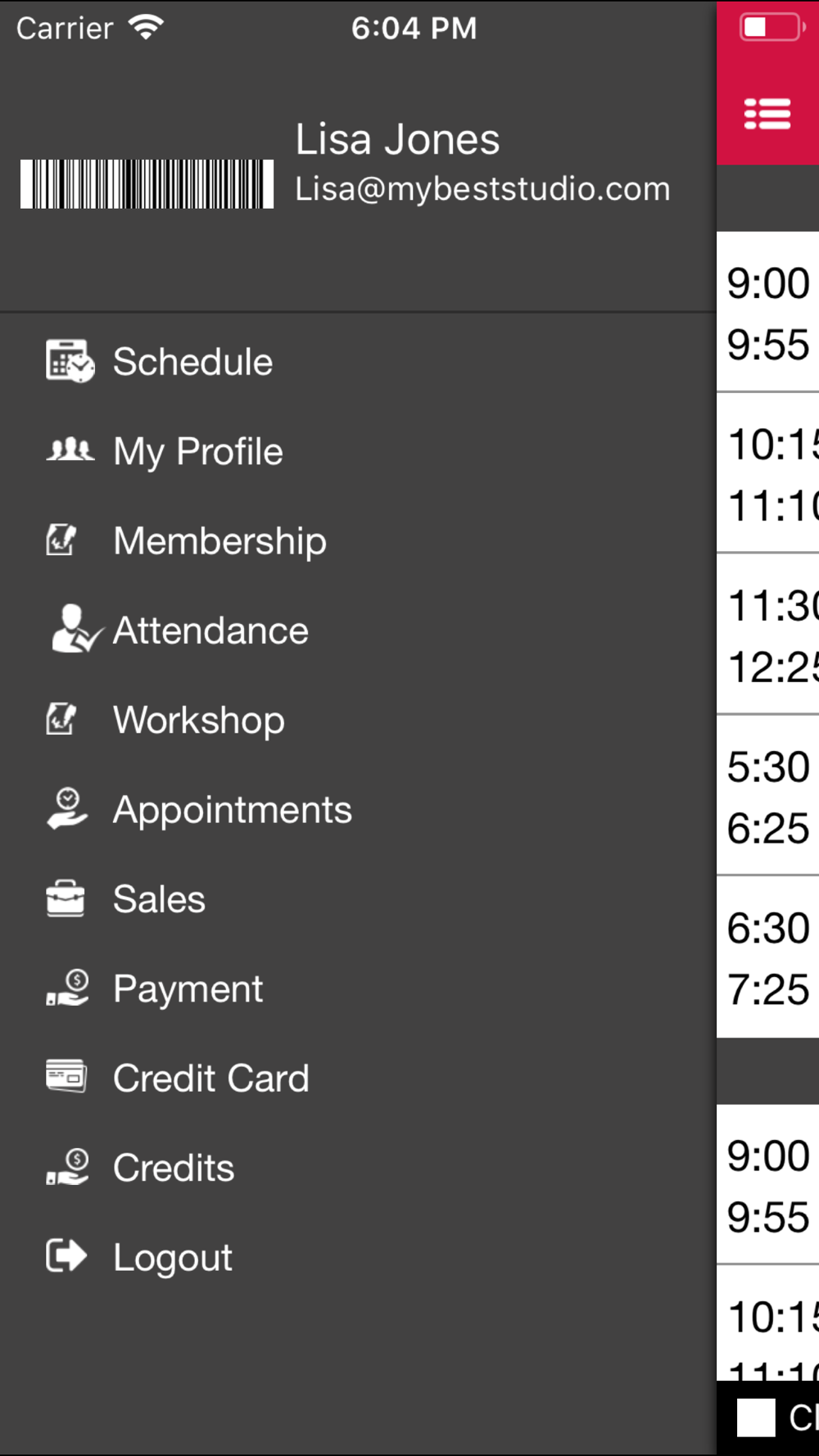
Task: View Attendance records
Action: coord(358,631)
